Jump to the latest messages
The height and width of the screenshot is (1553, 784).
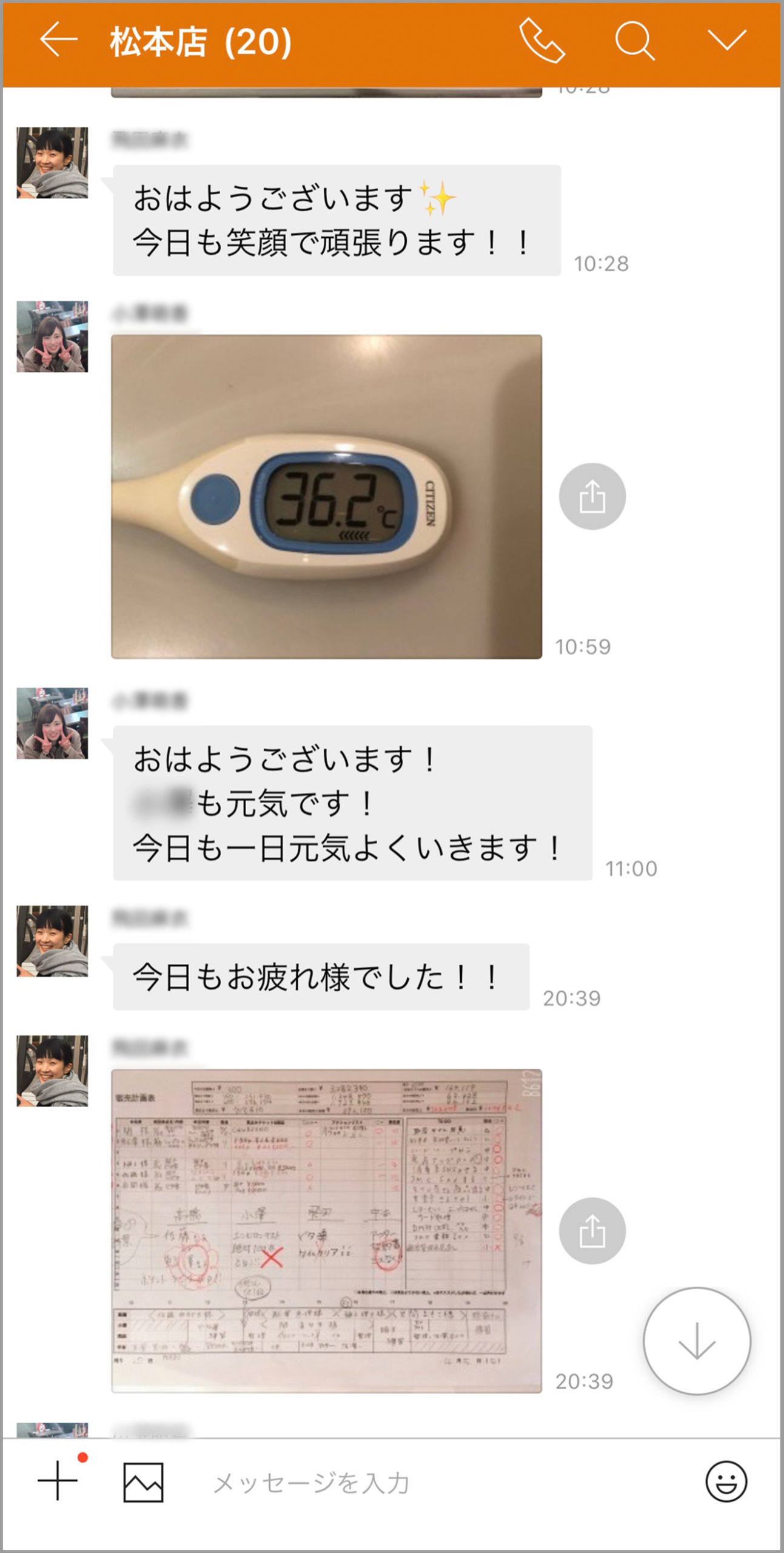pos(697,1341)
